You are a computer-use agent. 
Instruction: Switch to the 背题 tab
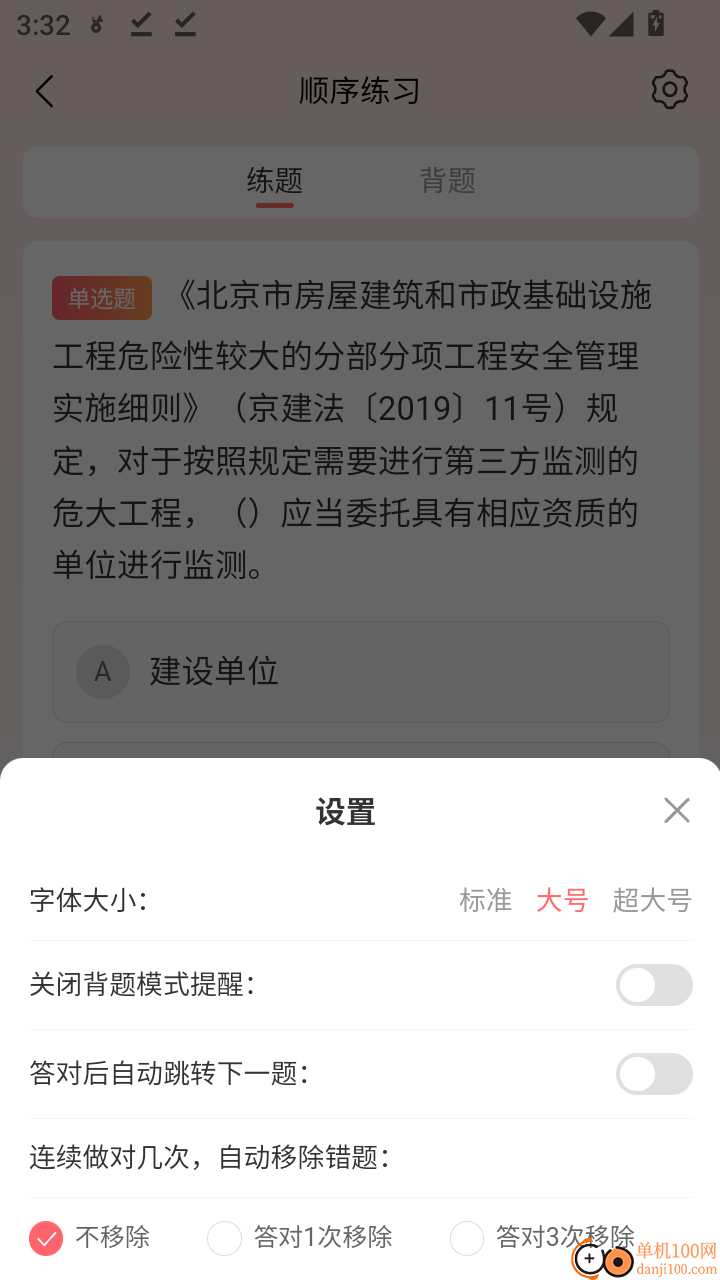click(447, 182)
